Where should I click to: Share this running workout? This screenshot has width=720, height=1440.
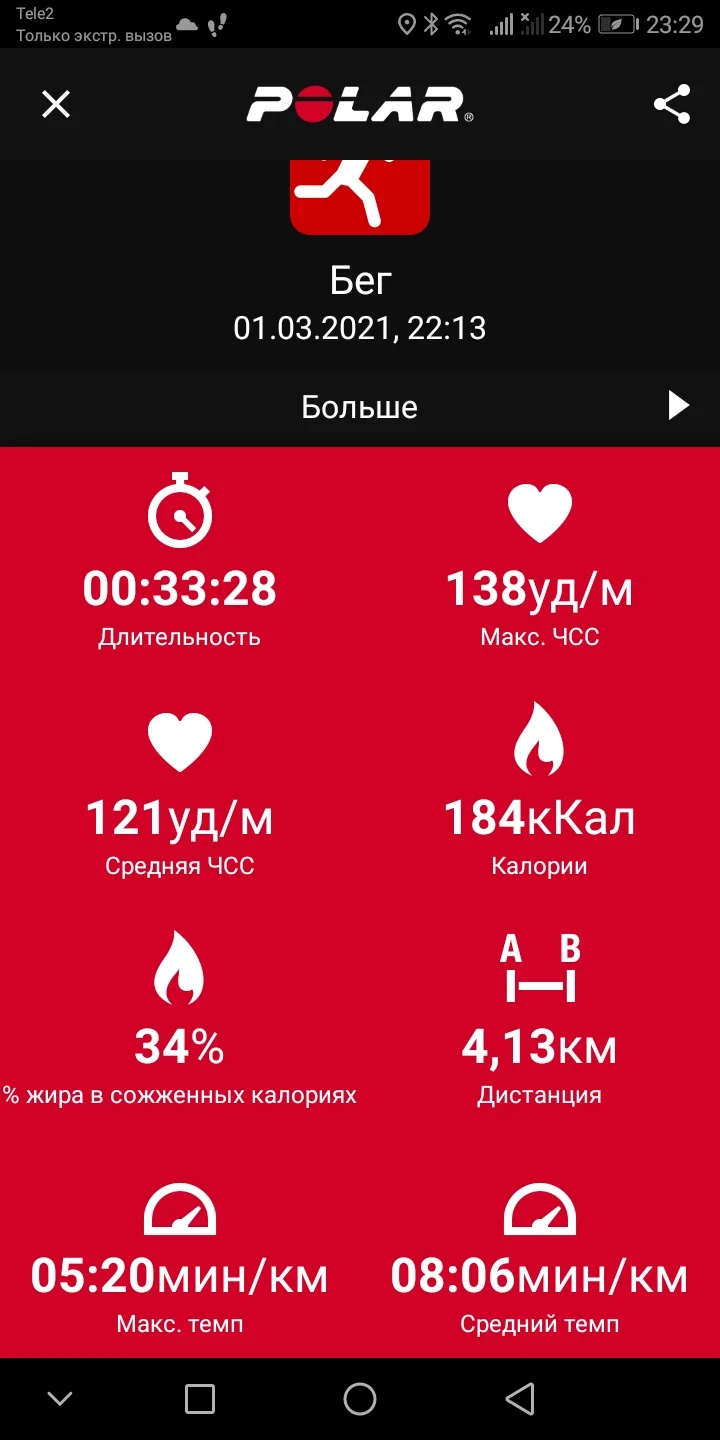672,104
